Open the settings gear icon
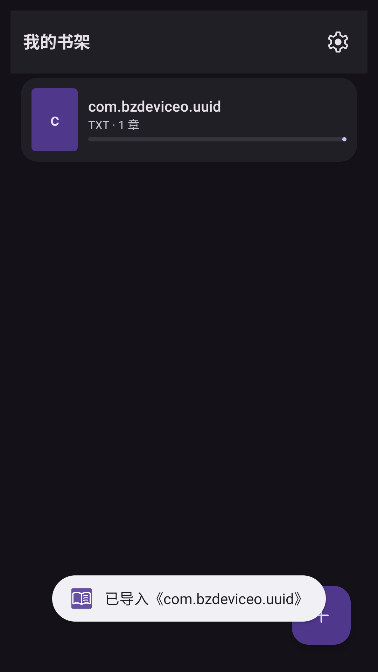 pos(338,42)
